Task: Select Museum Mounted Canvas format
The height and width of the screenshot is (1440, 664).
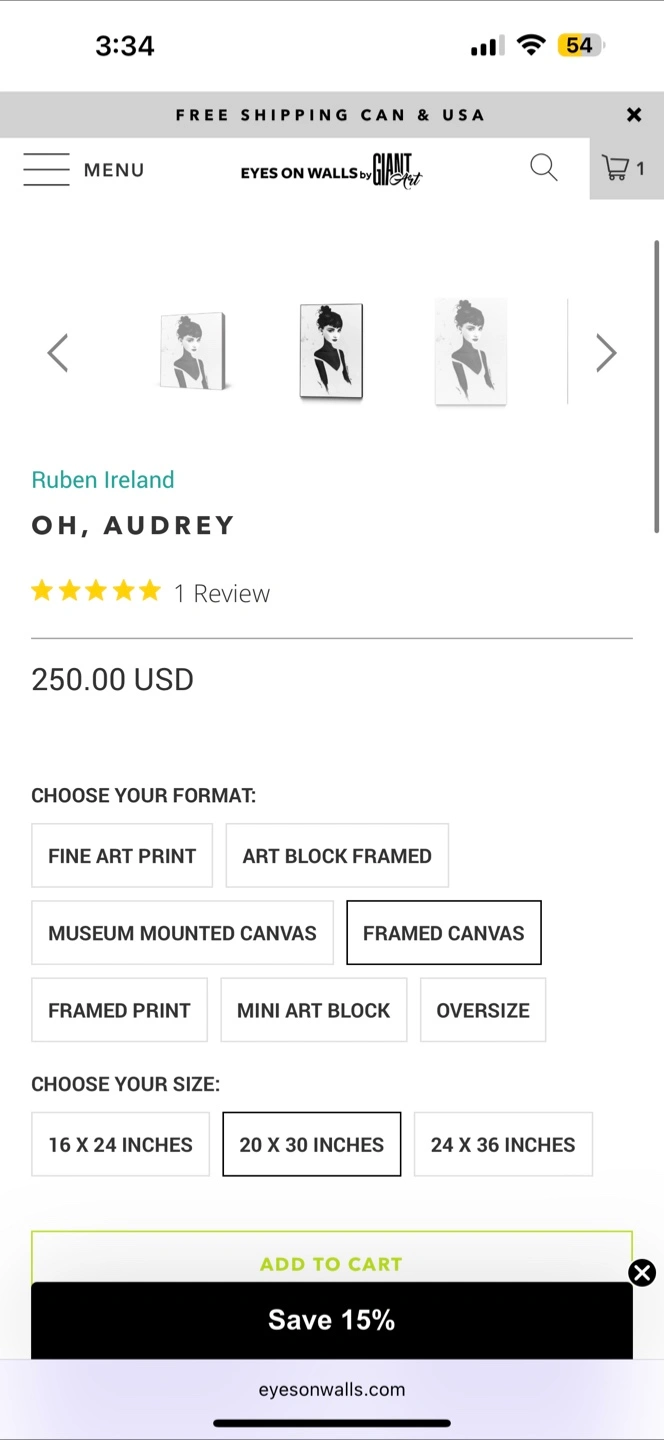Action: 182,933
